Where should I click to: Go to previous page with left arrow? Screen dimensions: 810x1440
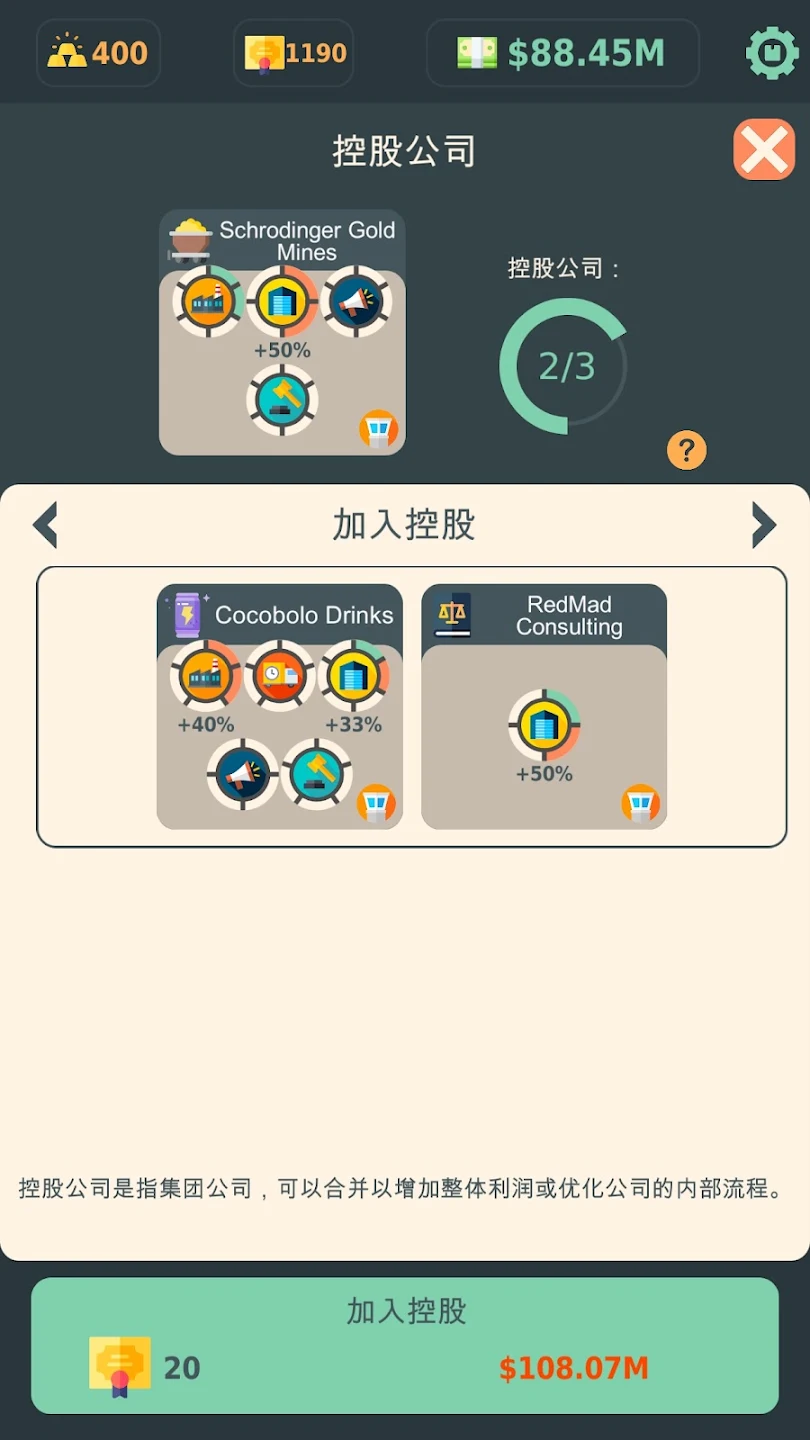point(45,525)
